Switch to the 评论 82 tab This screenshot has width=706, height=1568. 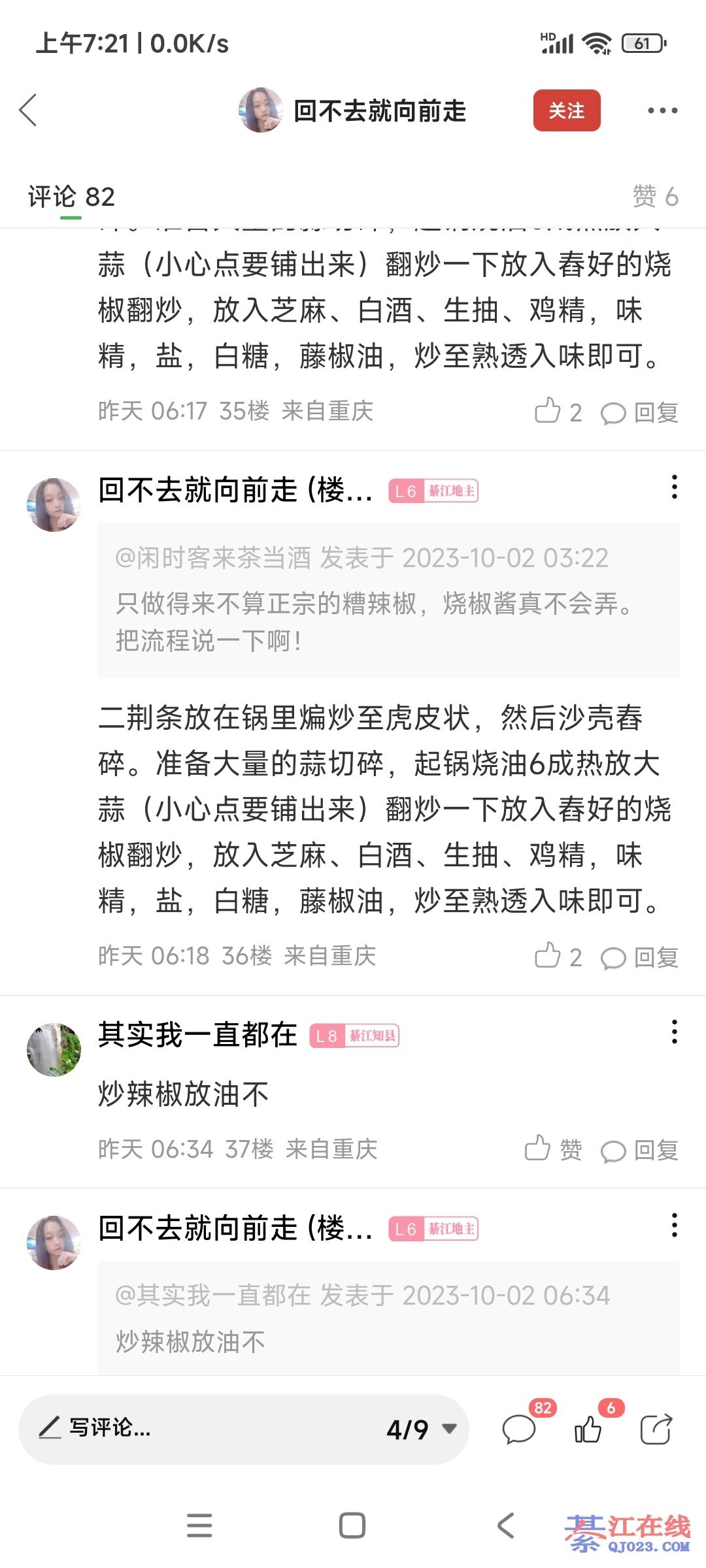point(71,197)
